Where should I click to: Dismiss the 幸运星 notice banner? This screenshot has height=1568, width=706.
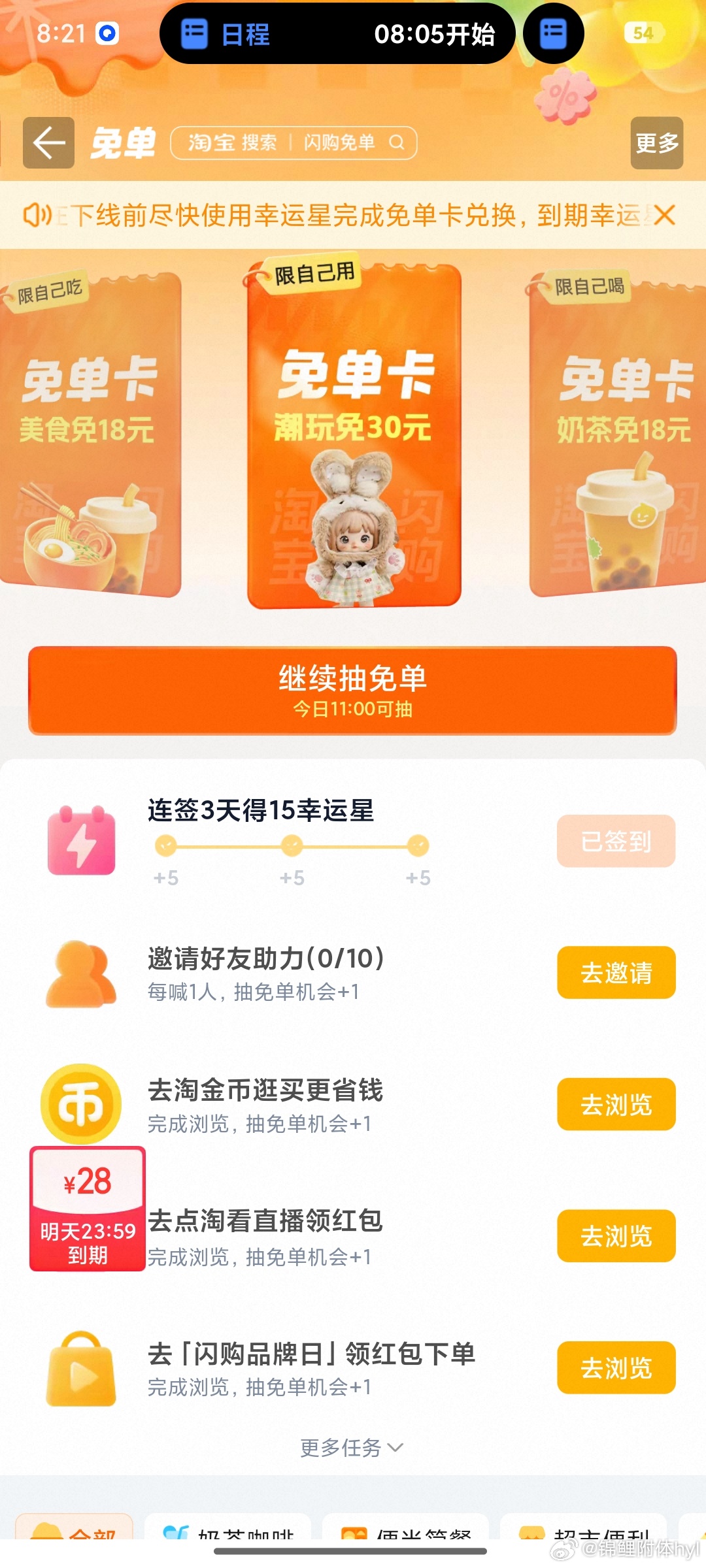tap(664, 215)
